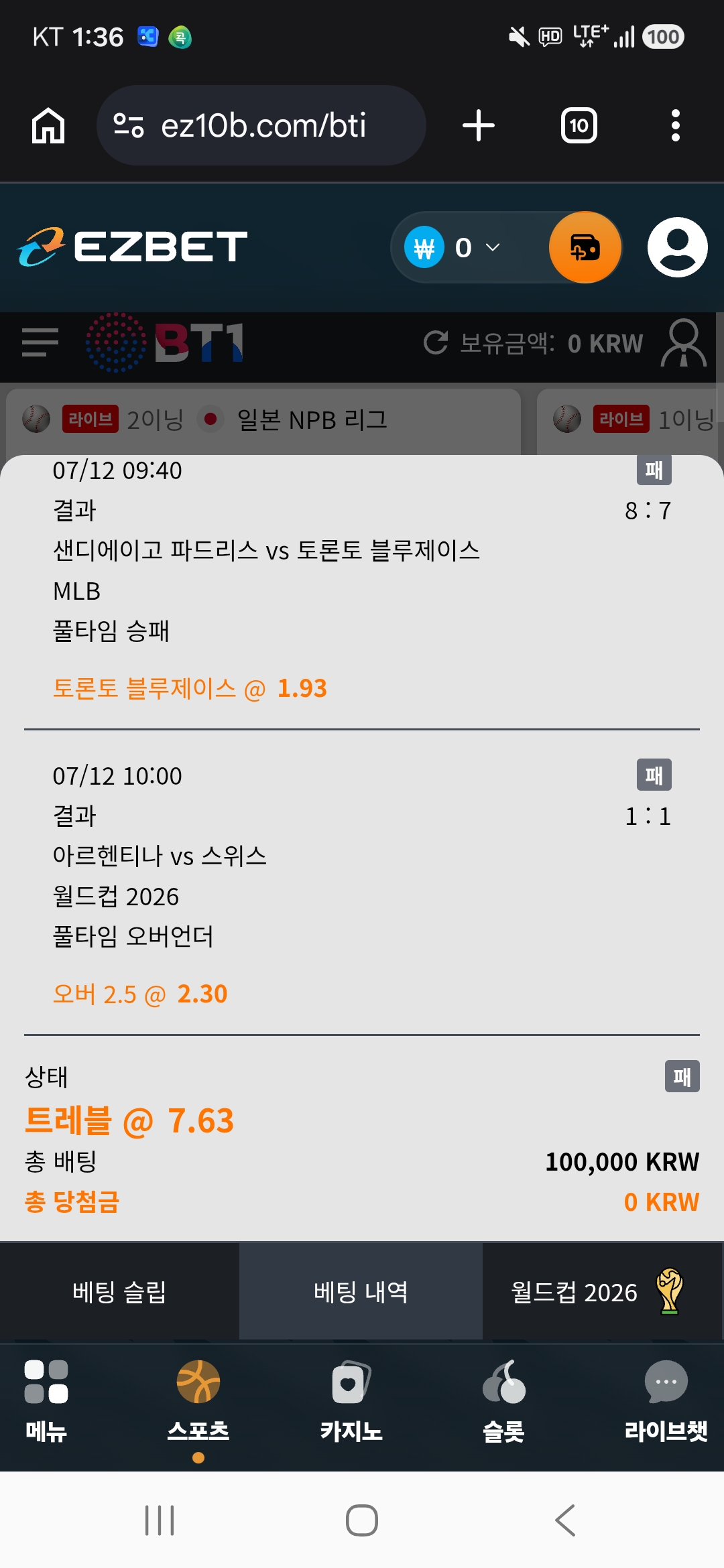Open the browser overflow menu
Viewport: 724px width, 1568px height.
tap(676, 125)
